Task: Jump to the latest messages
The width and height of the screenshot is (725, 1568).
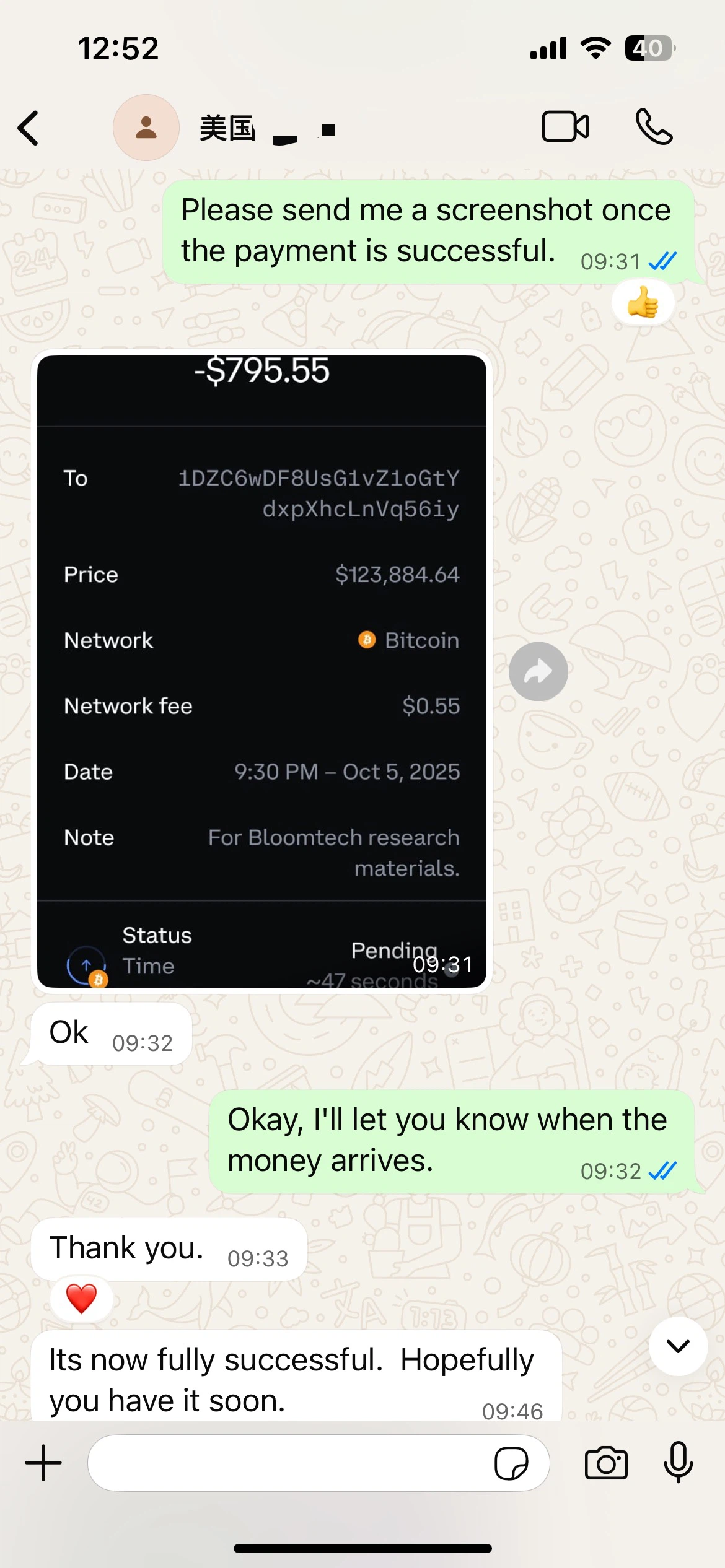Action: 678,1346
